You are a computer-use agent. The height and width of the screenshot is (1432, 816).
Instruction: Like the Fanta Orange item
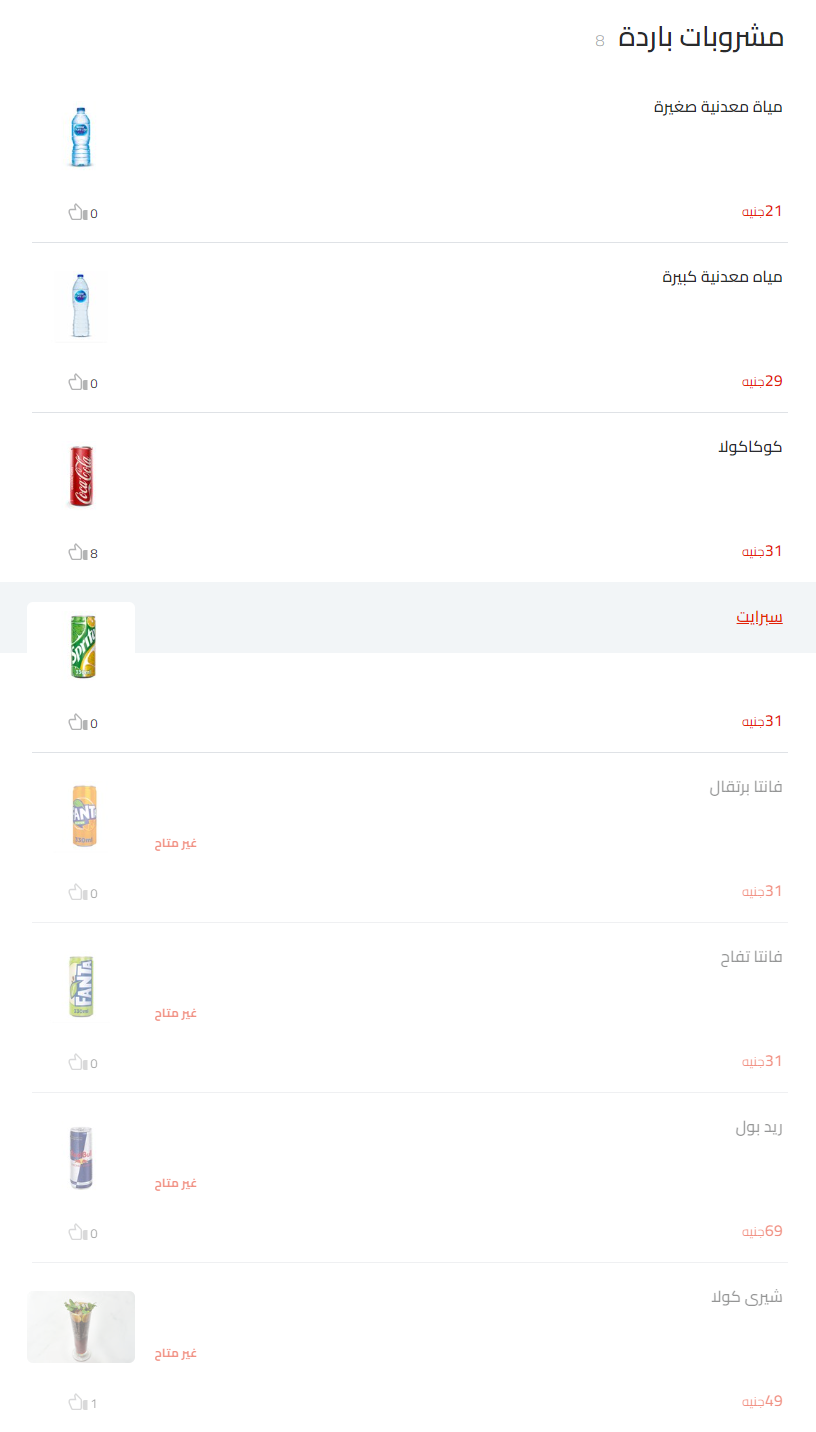74,891
